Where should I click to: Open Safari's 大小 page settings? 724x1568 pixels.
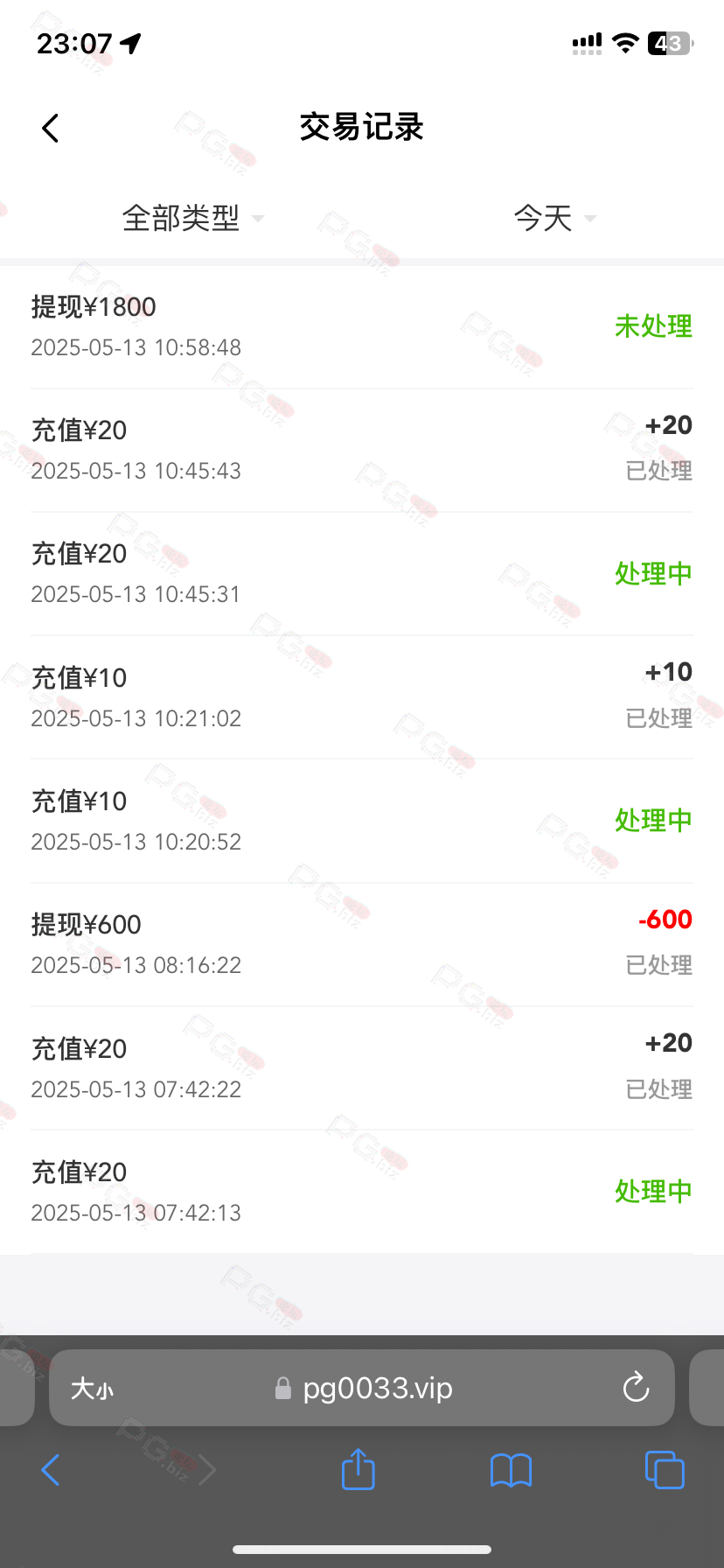click(x=92, y=1389)
